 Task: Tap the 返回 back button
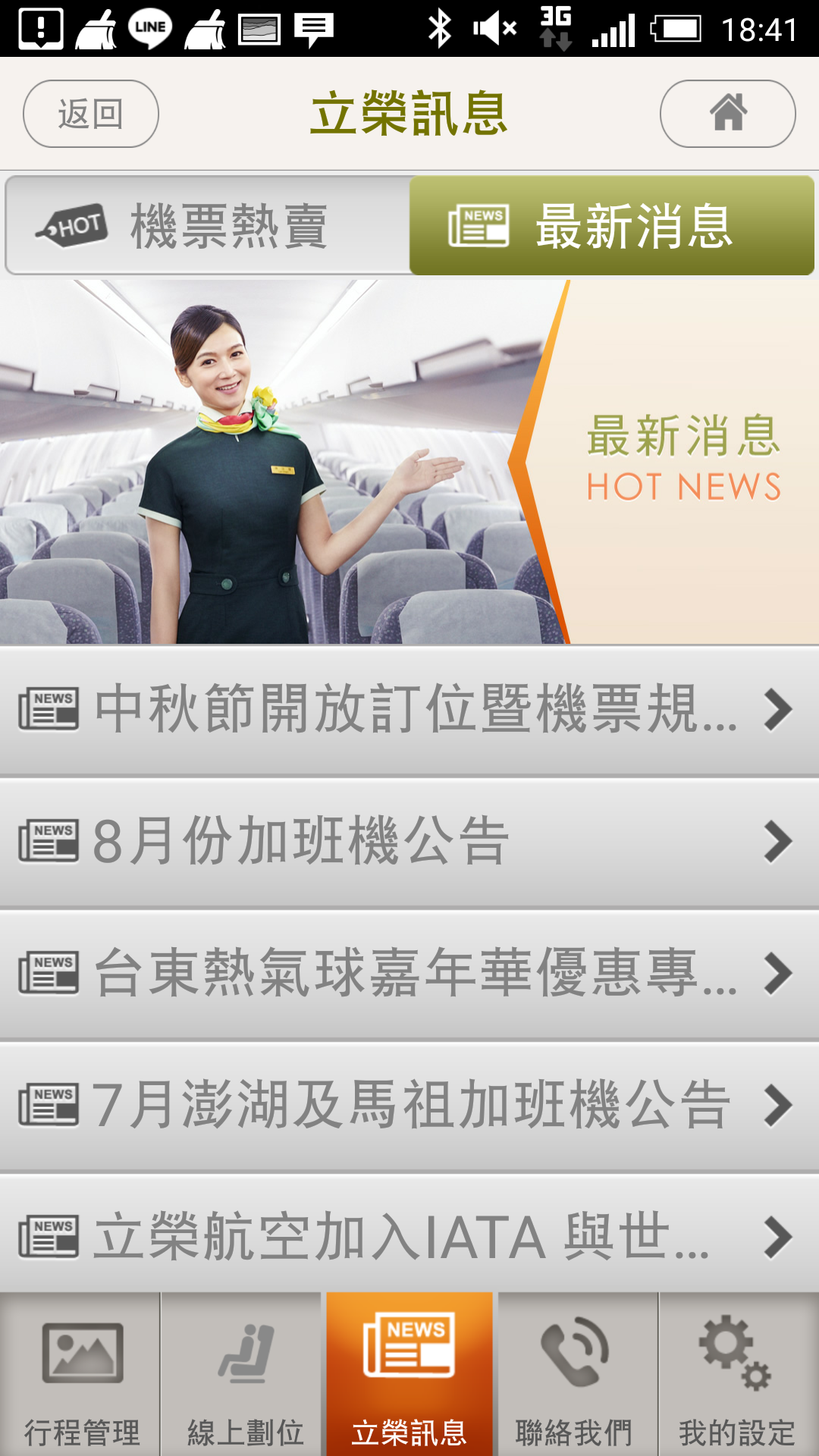coord(91,114)
